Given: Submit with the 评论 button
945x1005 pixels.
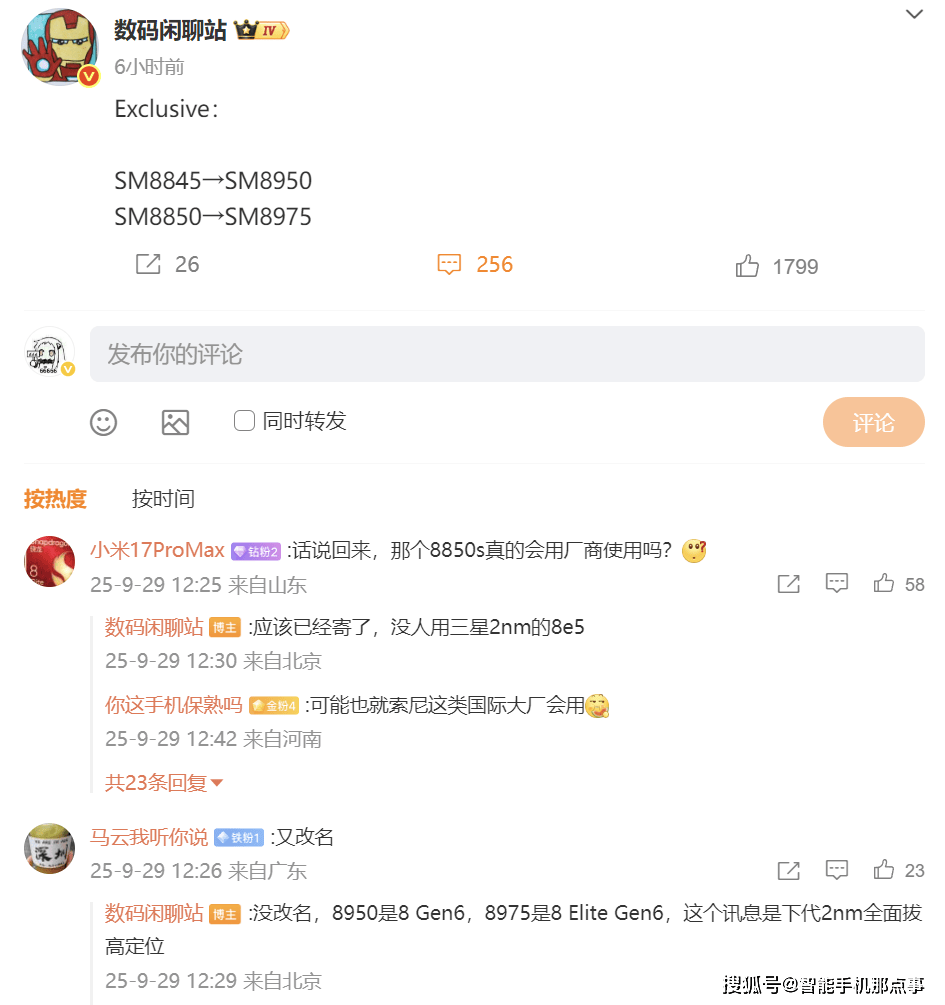Looking at the screenshot, I should tap(873, 422).
